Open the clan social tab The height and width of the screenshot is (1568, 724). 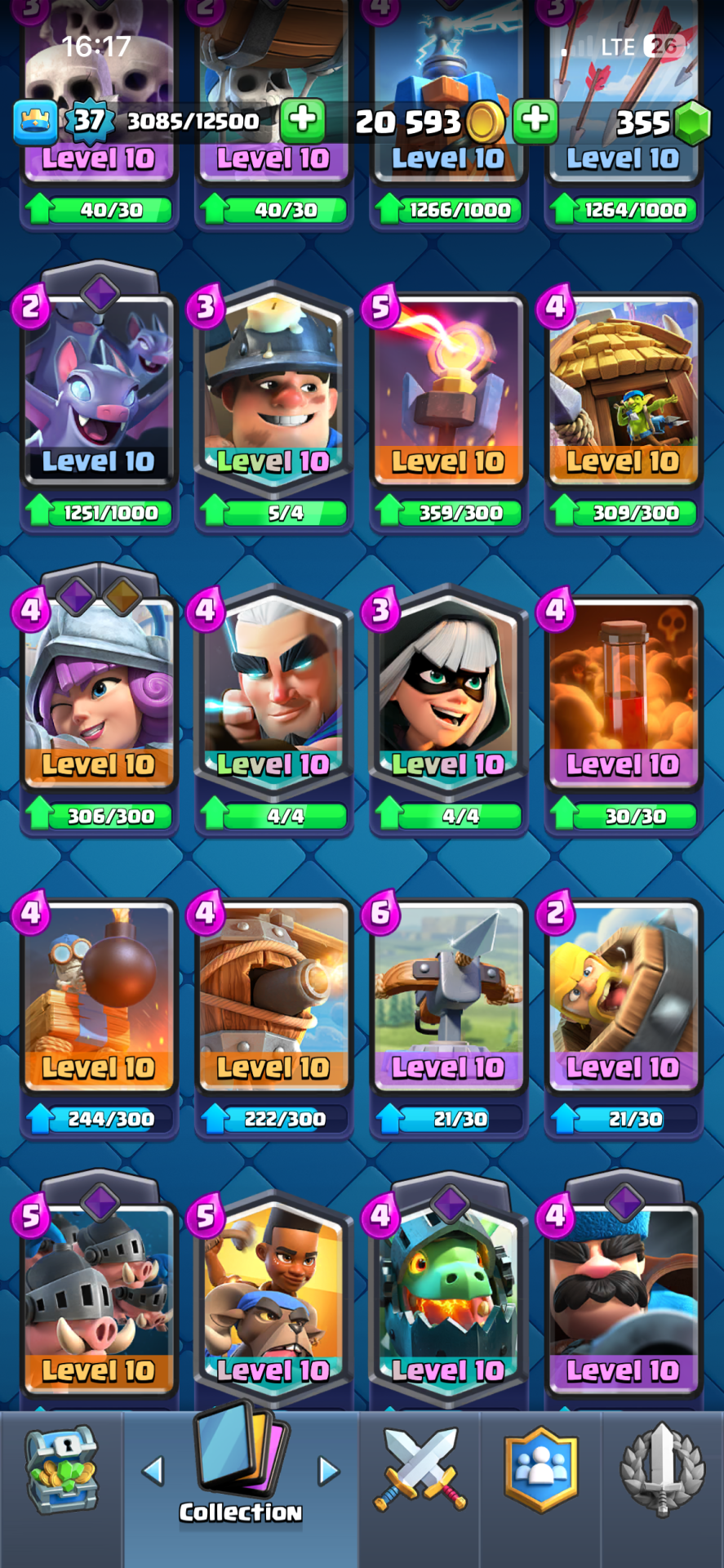(541, 1470)
